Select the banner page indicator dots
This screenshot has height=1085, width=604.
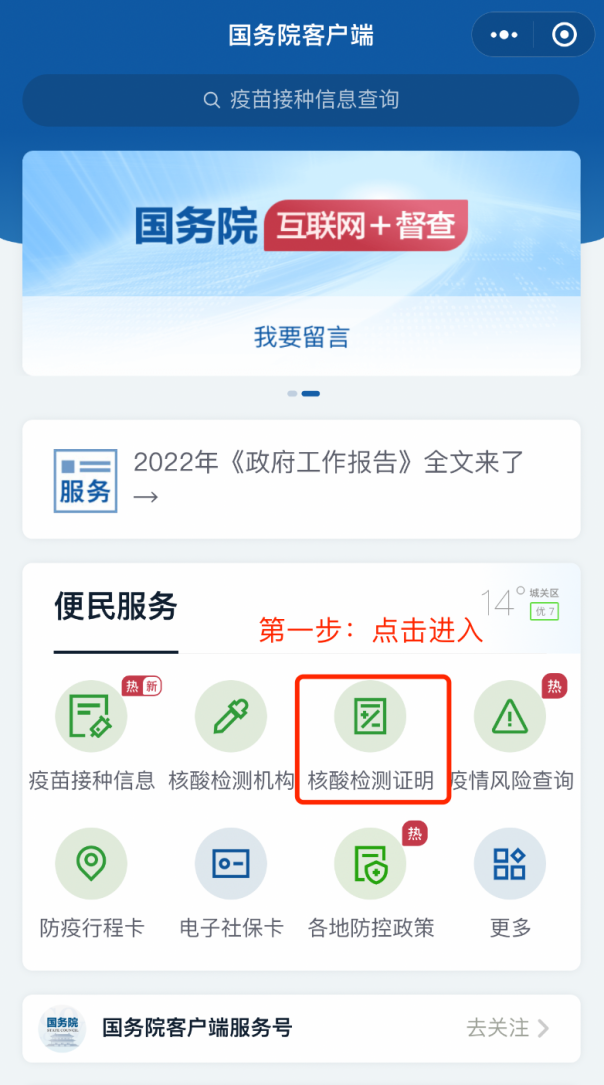pyautogui.click(x=303, y=394)
